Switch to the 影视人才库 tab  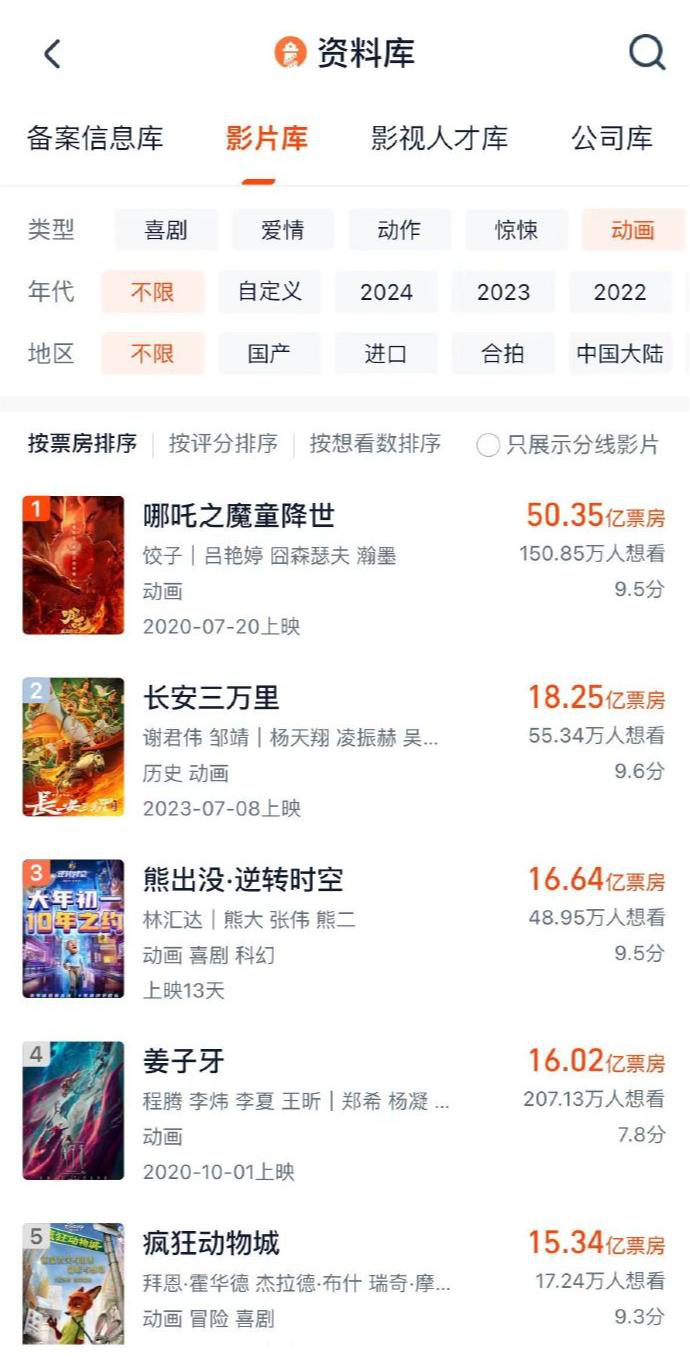tap(439, 138)
